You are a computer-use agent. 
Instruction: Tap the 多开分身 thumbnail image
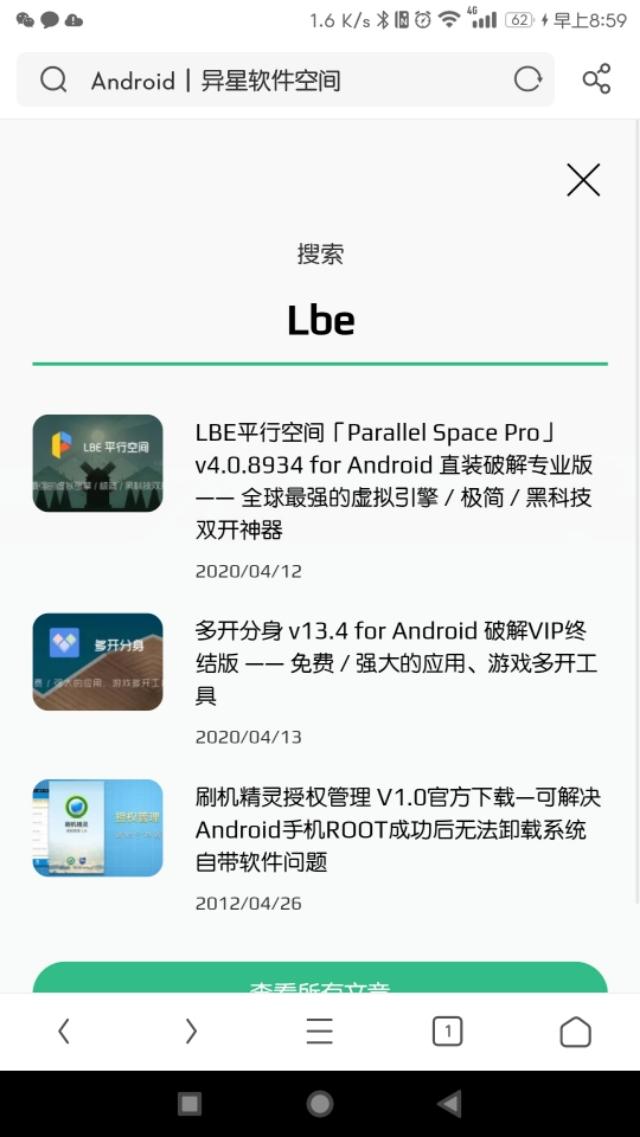pyautogui.click(x=98, y=661)
